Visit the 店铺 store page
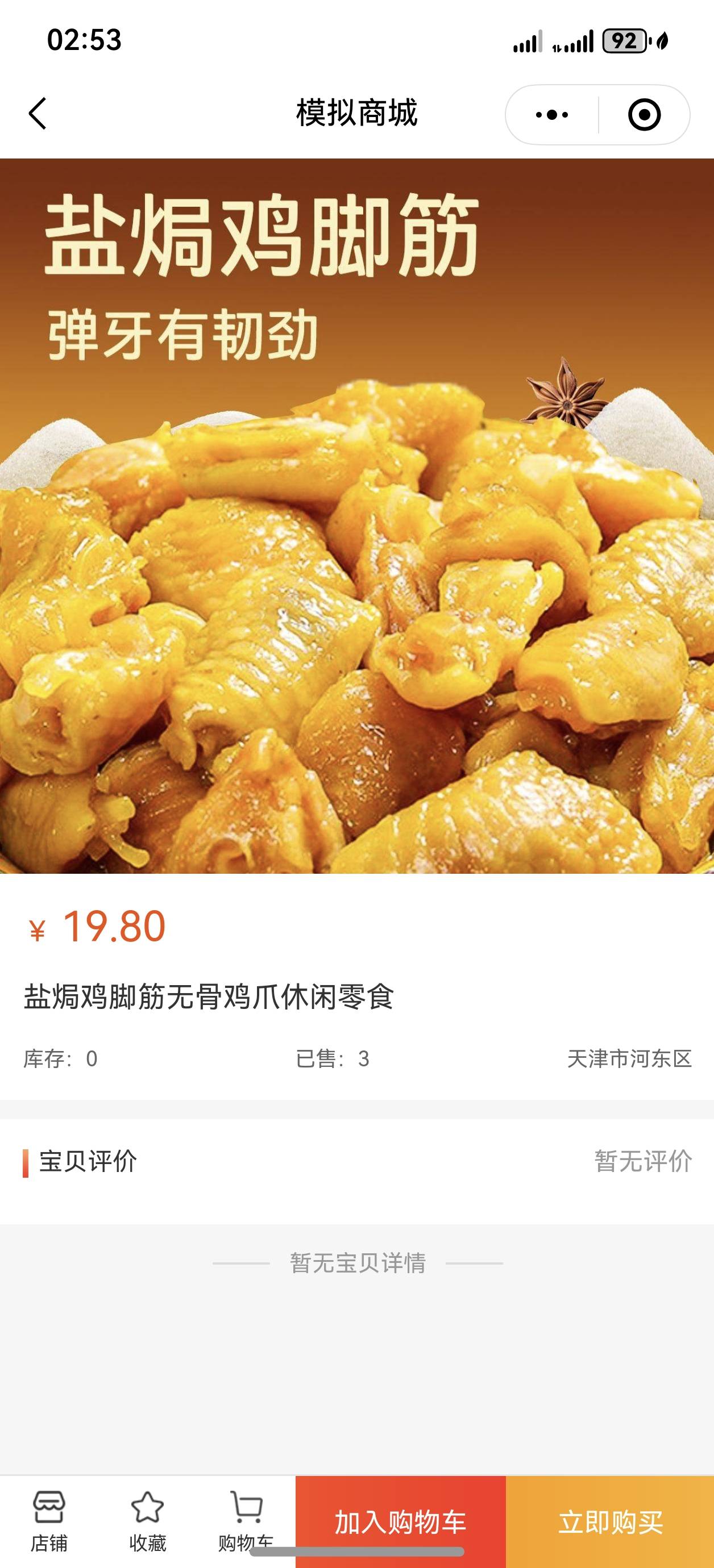 click(49, 1519)
